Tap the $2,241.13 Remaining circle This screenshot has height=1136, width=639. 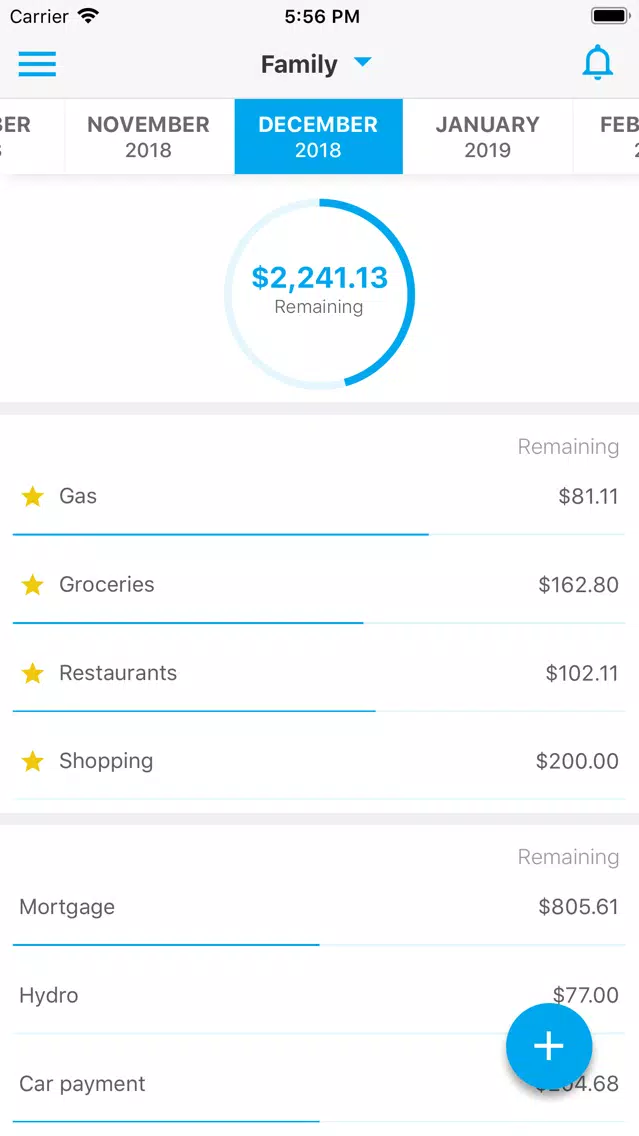click(x=320, y=294)
